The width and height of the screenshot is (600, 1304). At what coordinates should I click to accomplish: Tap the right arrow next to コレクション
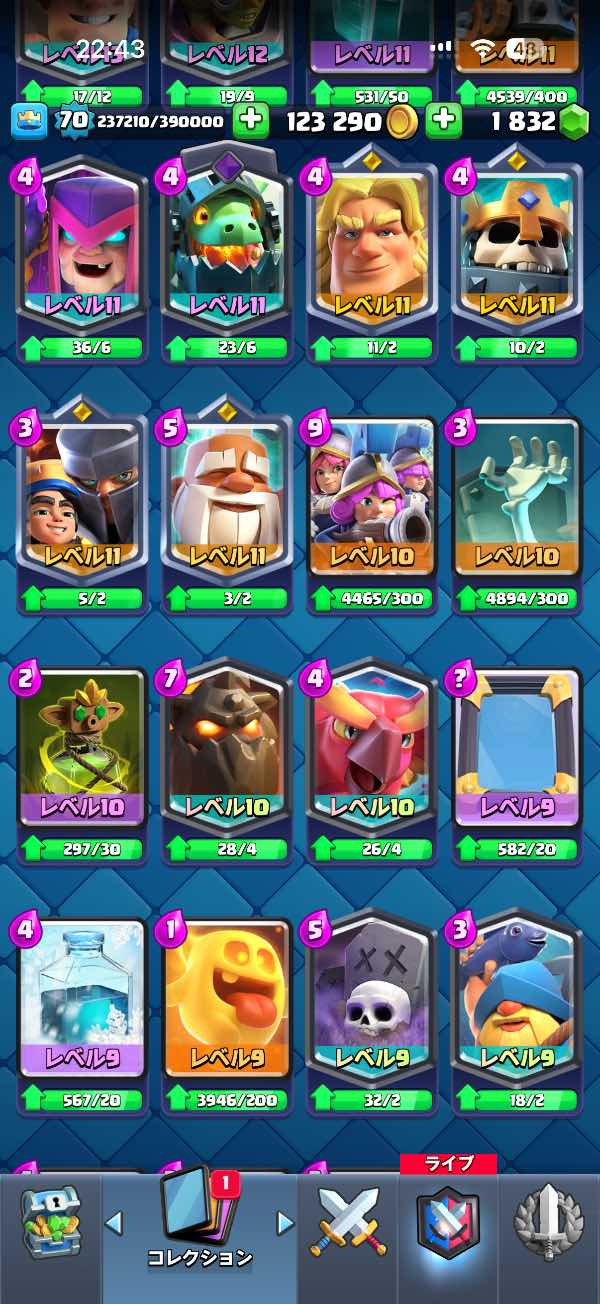(x=285, y=1222)
